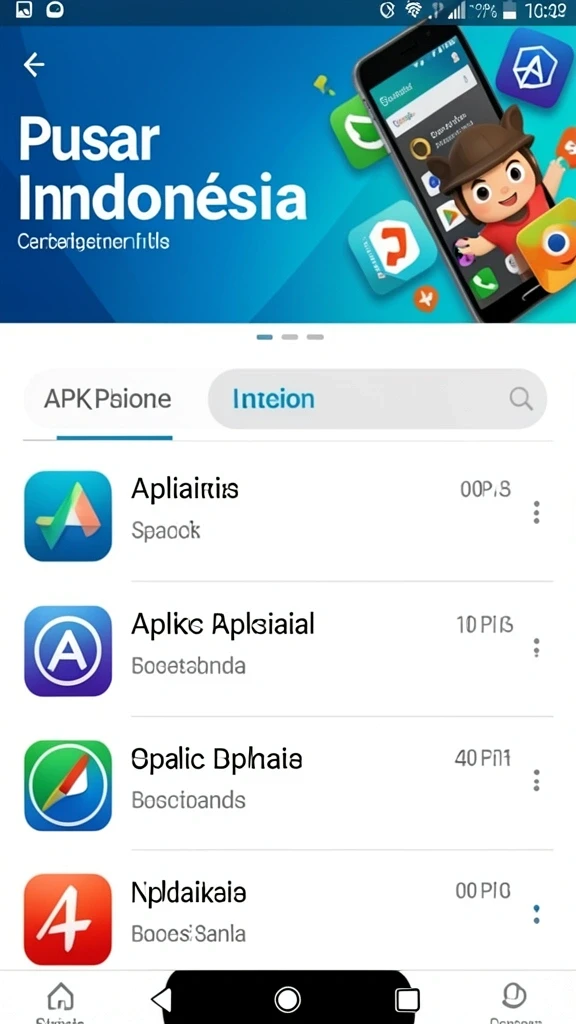This screenshot has width=576, height=1024.
Task: Open overflow menu for Aplikc Aplsiaial
Action: click(x=536, y=648)
